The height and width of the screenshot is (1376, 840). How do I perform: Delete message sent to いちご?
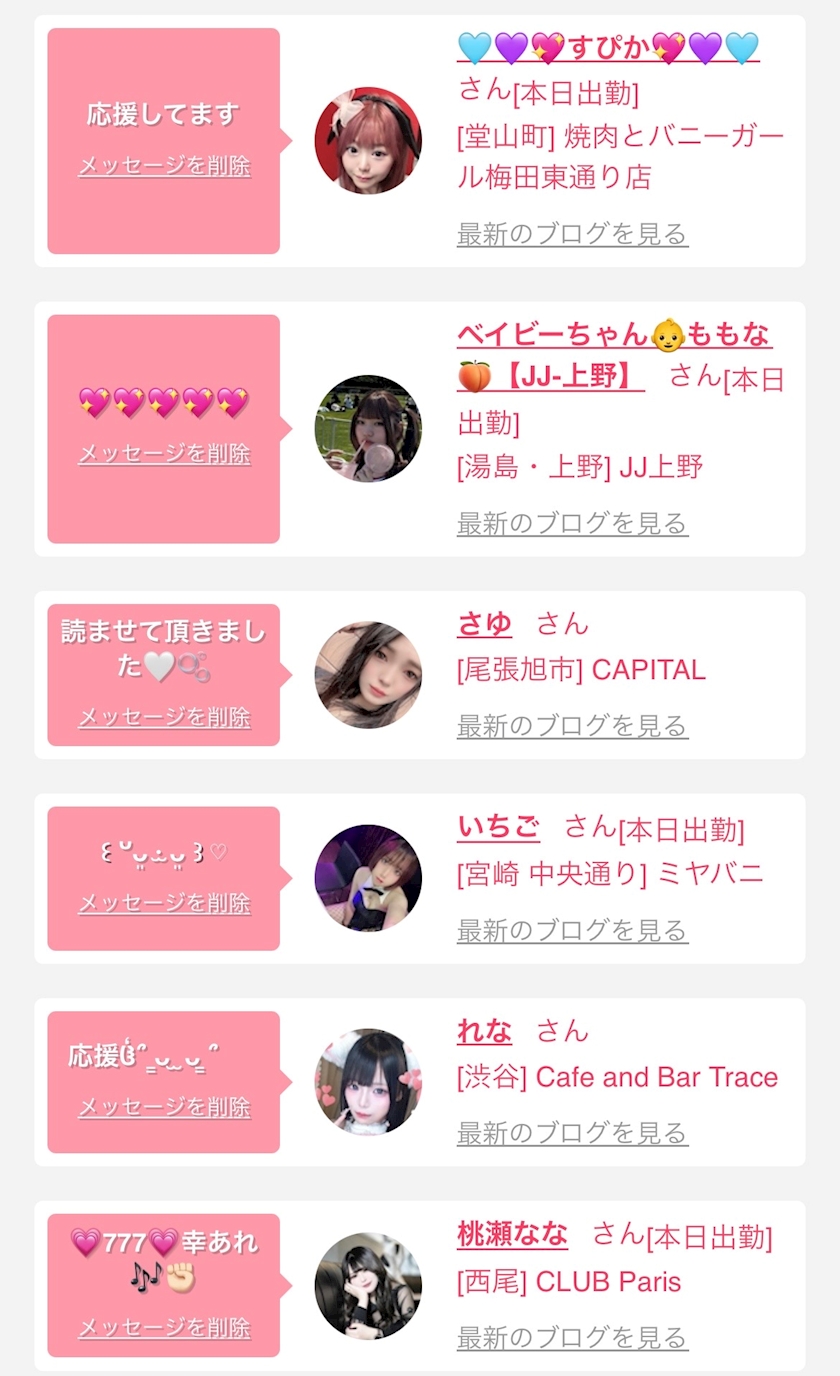[164, 903]
